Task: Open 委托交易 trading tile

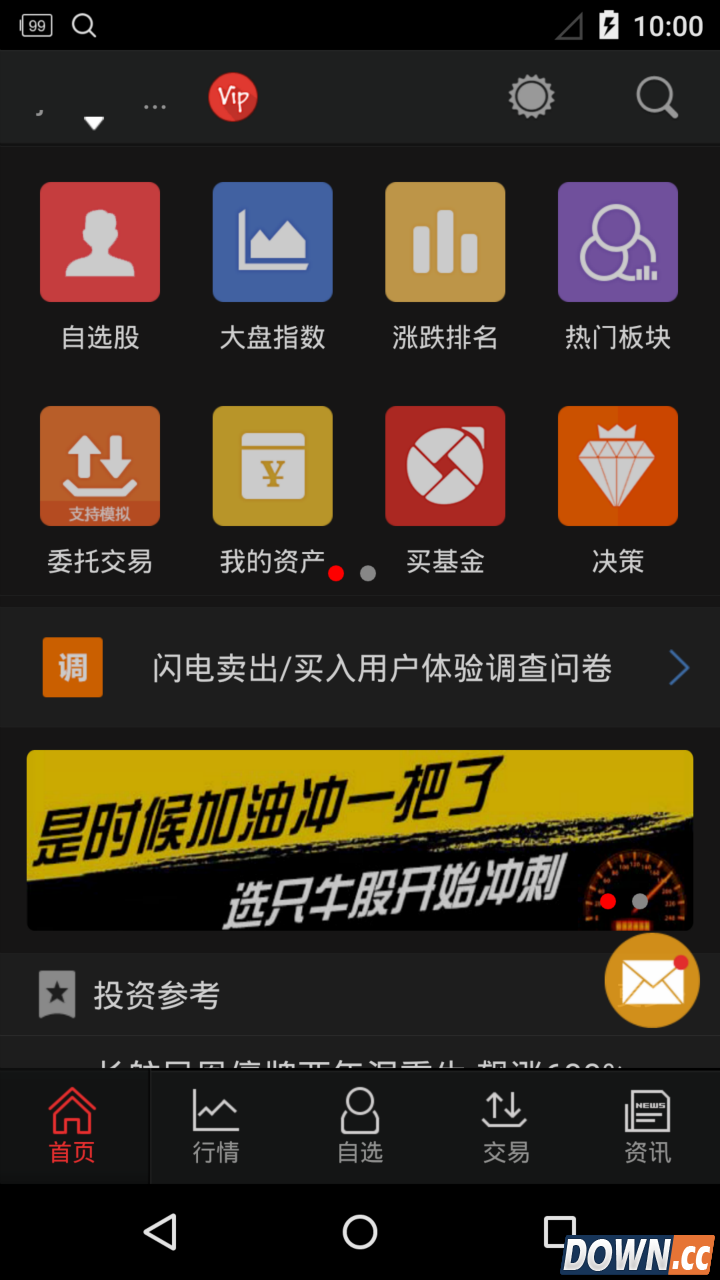Action: (x=100, y=467)
